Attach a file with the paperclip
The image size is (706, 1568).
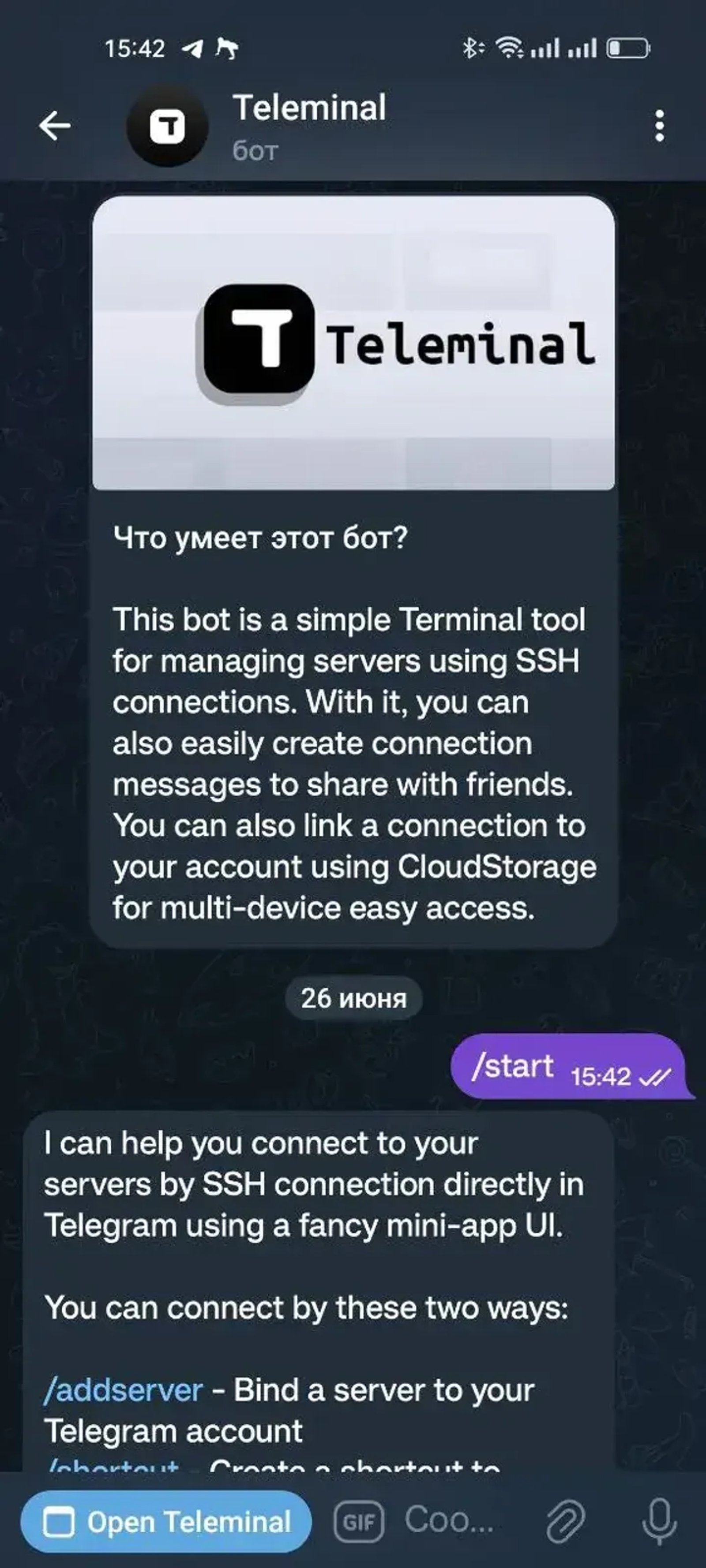click(565, 1522)
